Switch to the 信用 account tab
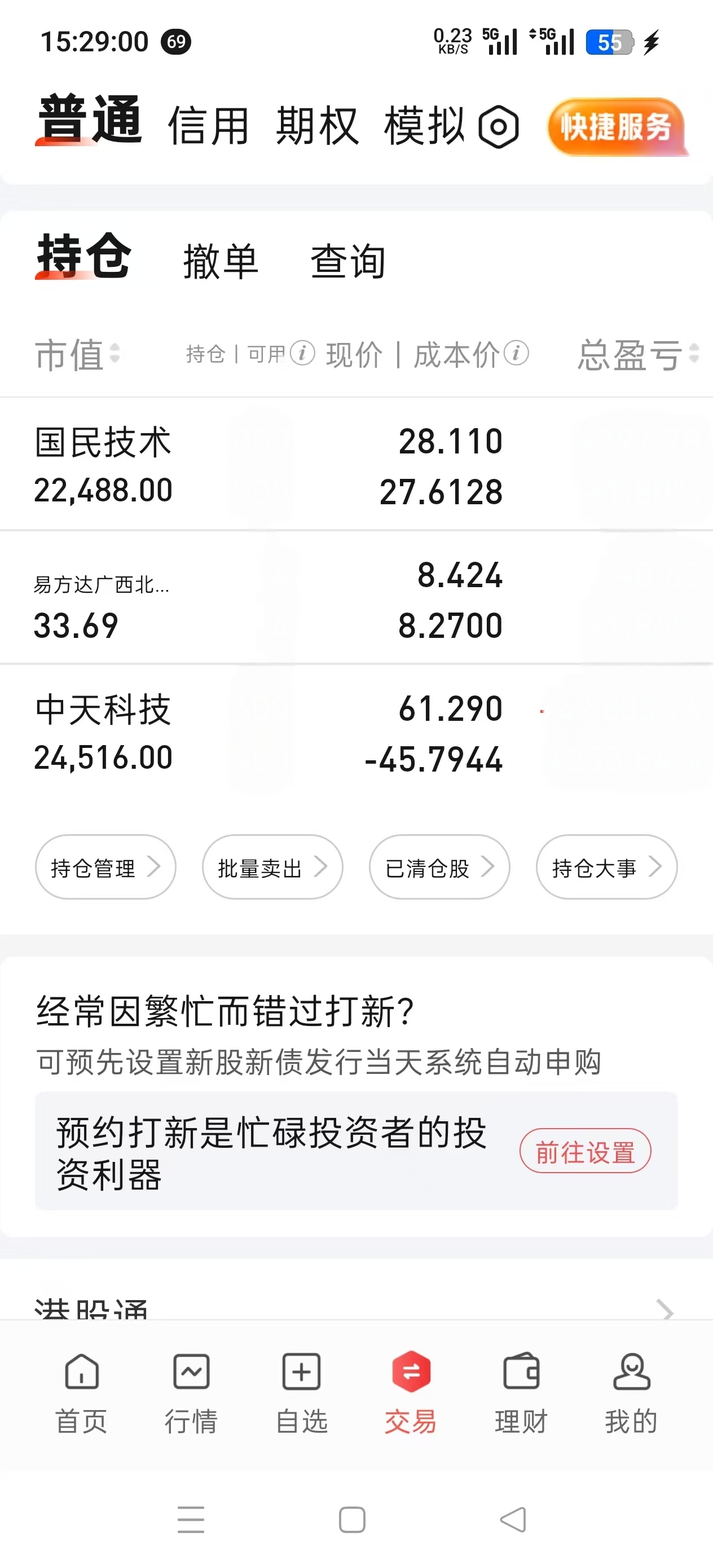The image size is (713, 1568). click(x=209, y=126)
